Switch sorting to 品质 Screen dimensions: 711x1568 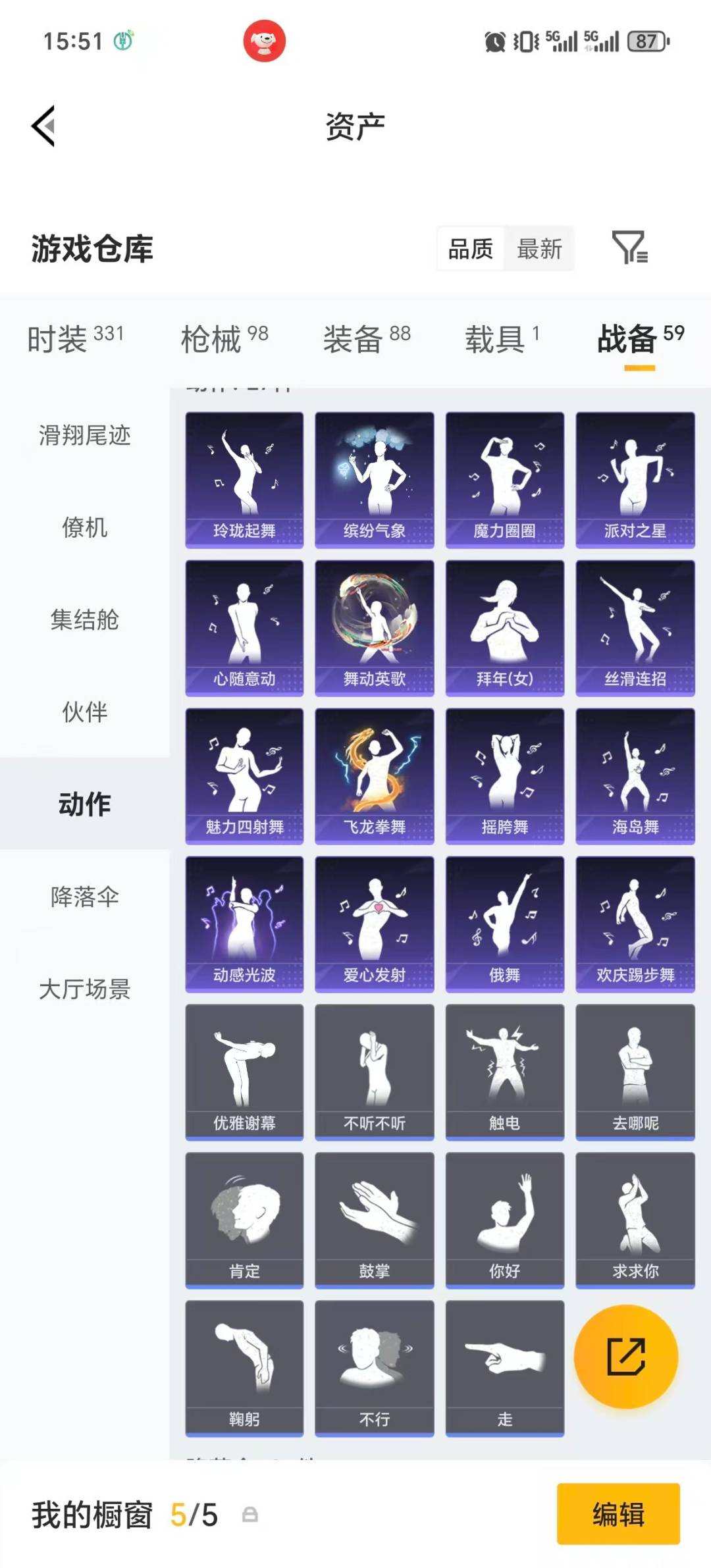click(469, 249)
